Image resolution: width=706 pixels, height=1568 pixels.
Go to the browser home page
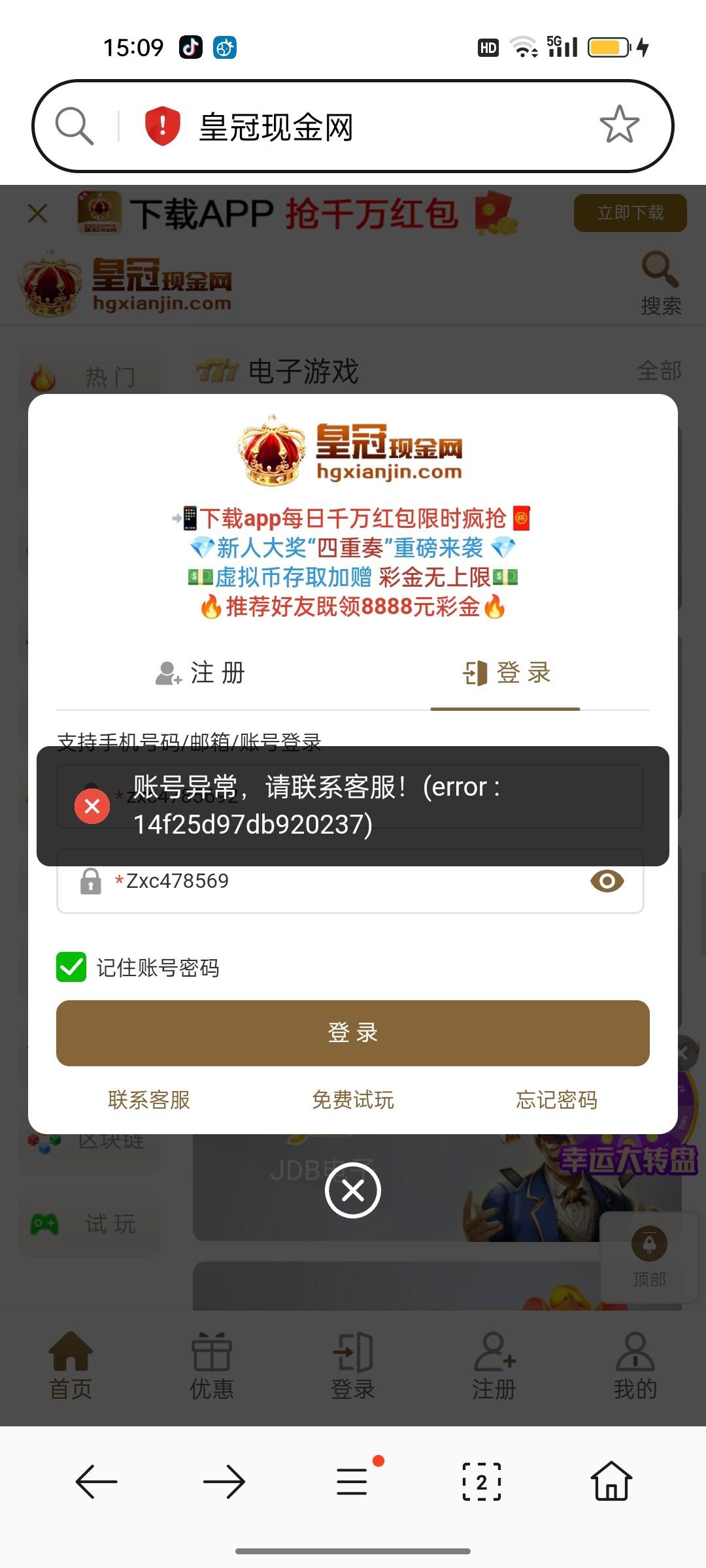611,1481
